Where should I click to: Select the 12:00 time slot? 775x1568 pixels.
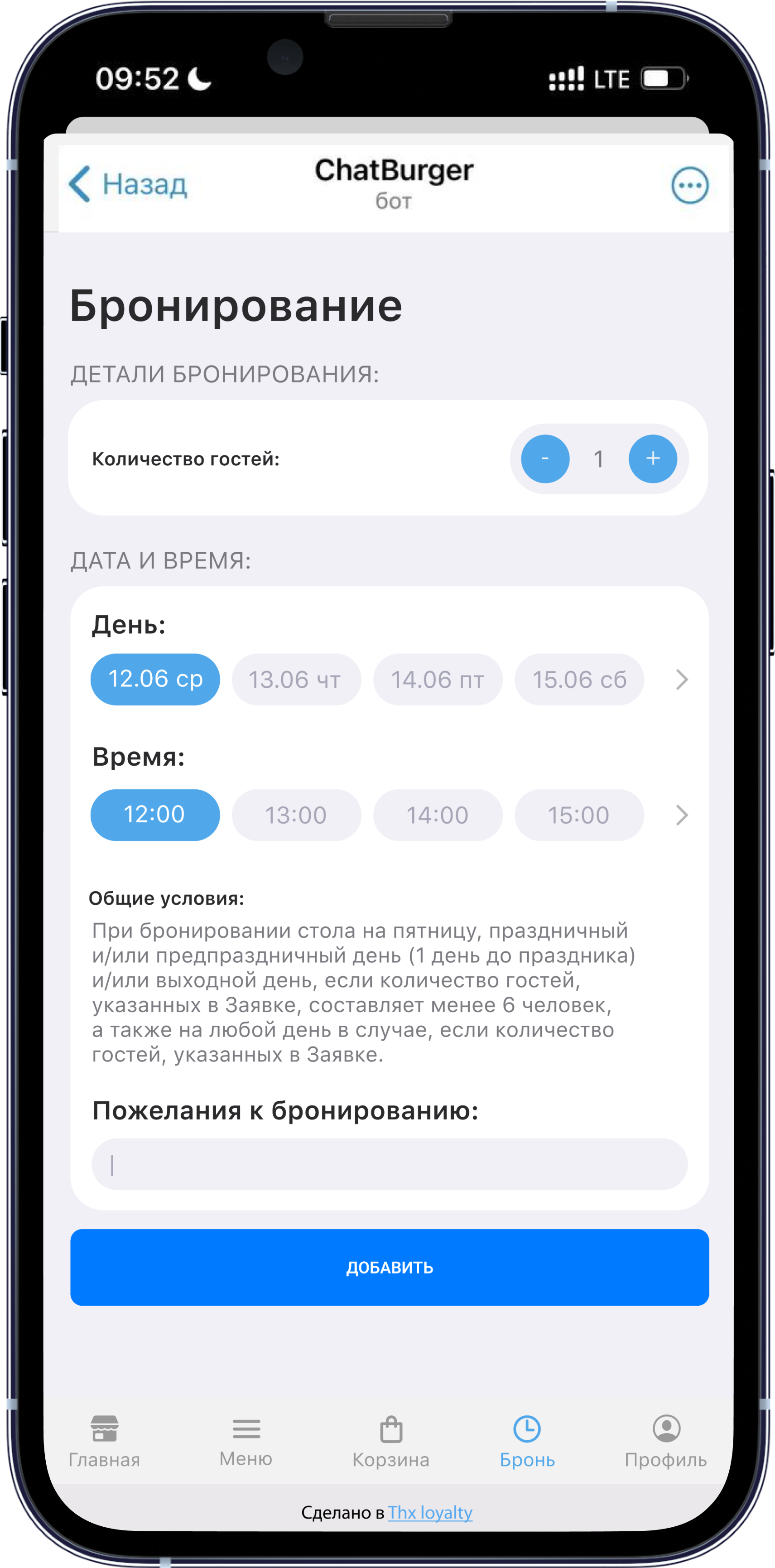pyautogui.click(x=155, y=815)
